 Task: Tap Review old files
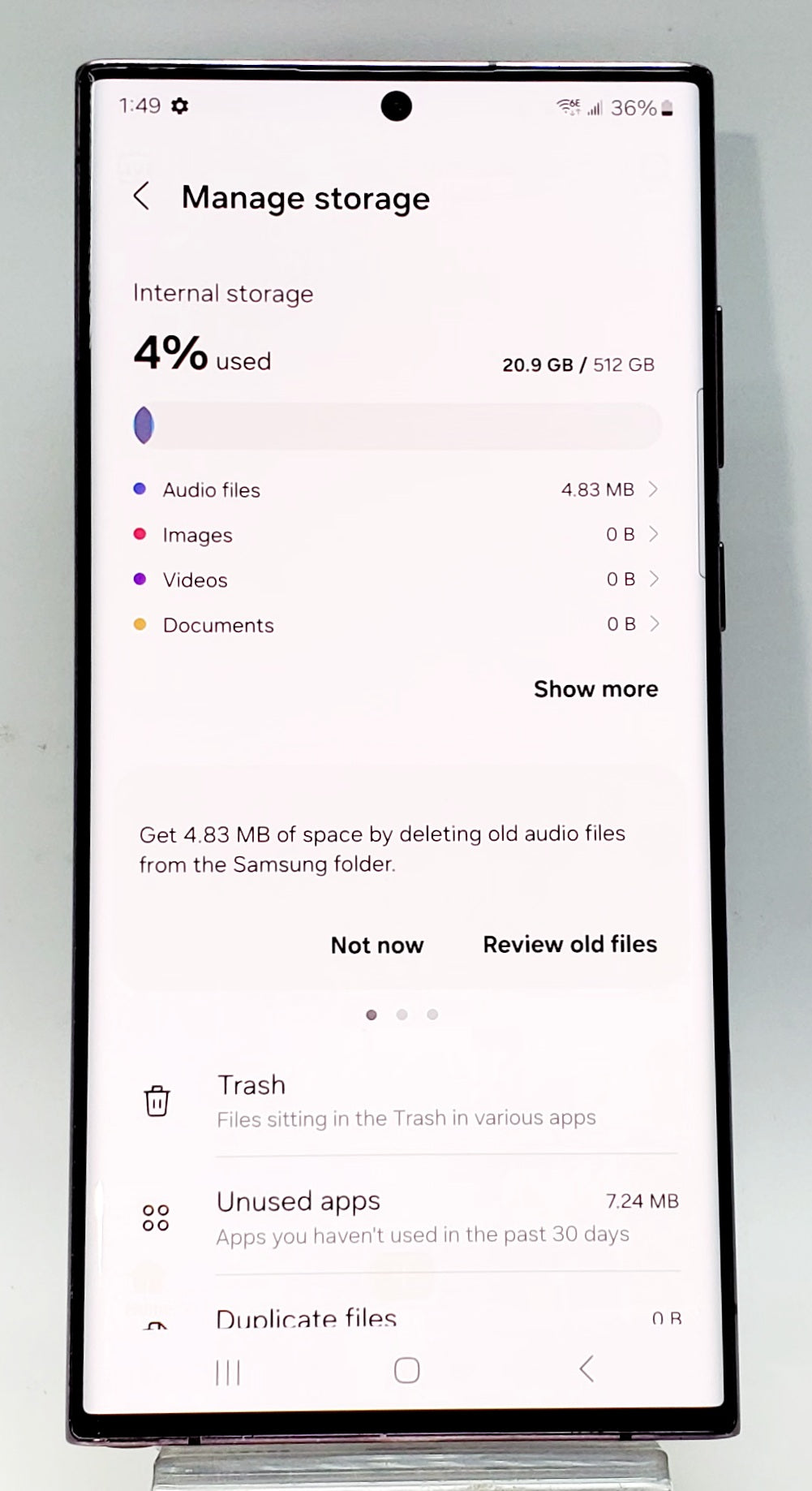(569, 944)
